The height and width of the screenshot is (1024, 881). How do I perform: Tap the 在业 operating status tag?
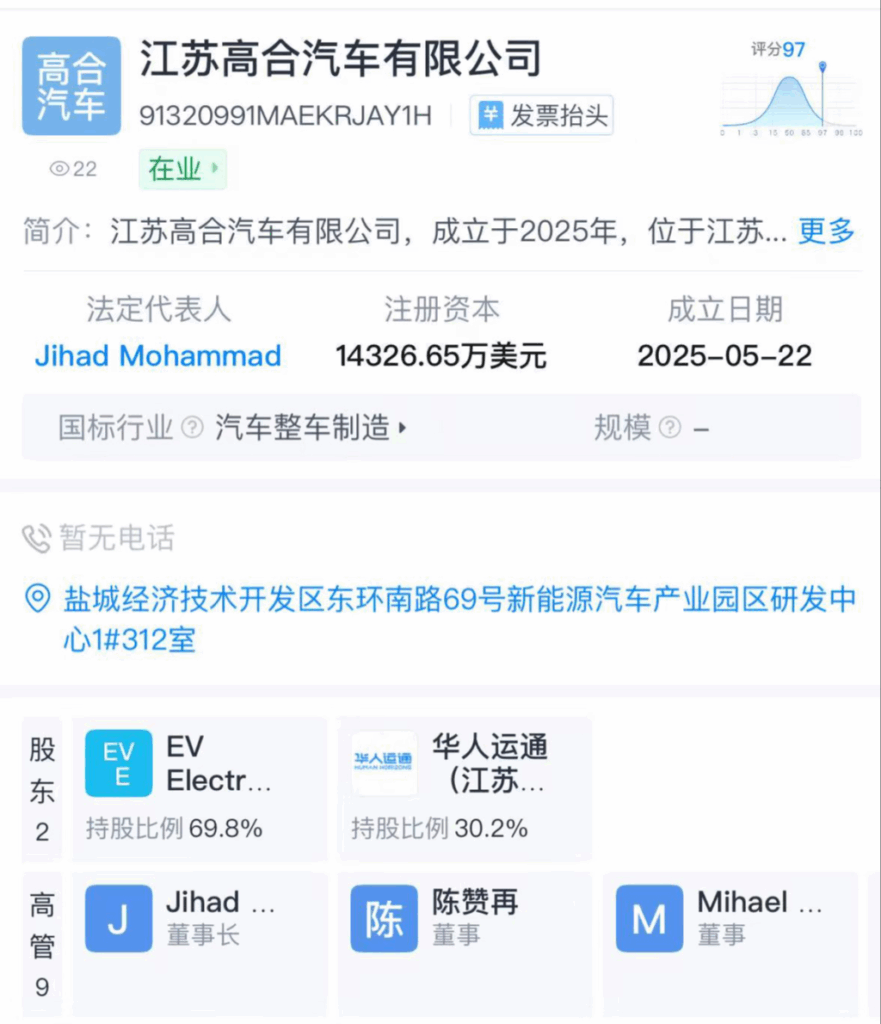tap(182, 169)
